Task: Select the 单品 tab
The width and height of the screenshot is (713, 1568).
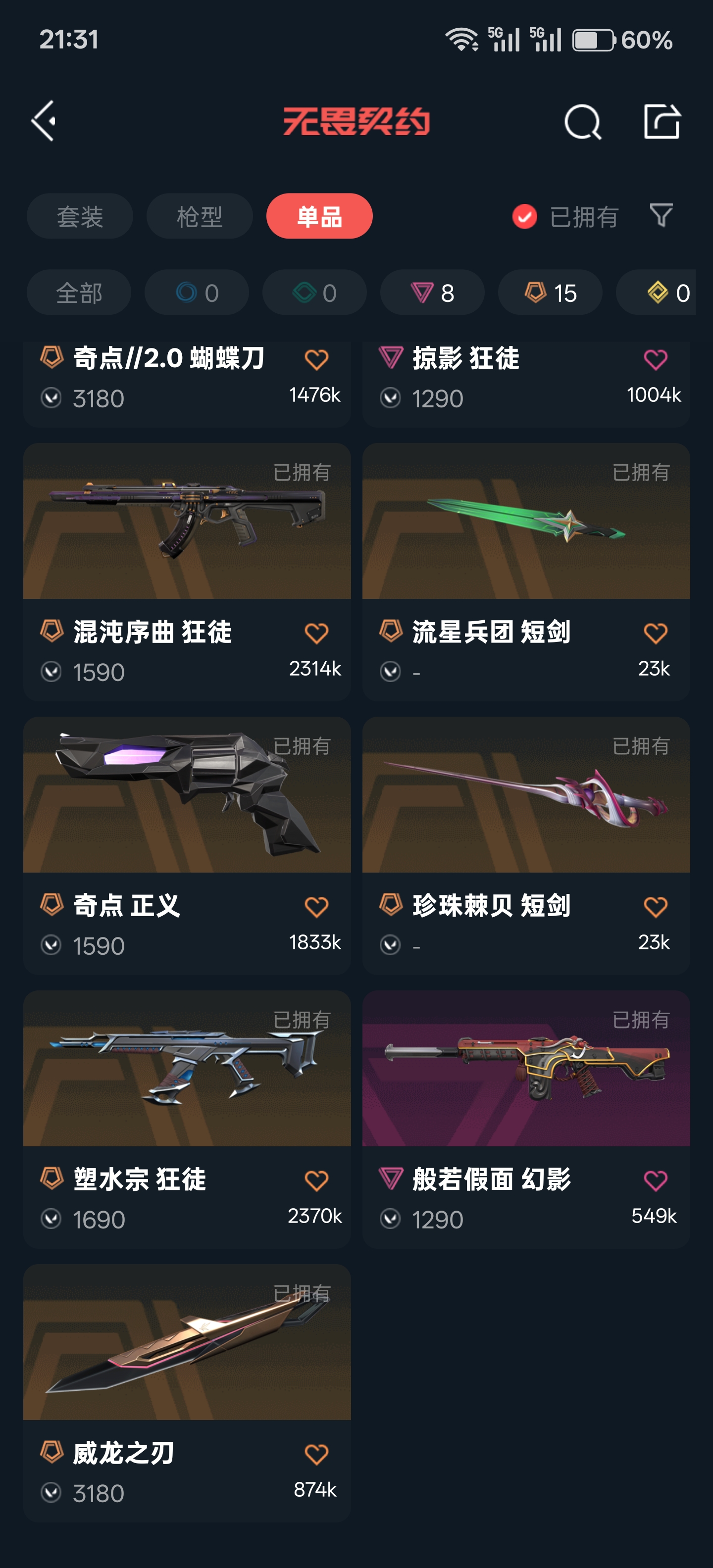Action: 319,216
